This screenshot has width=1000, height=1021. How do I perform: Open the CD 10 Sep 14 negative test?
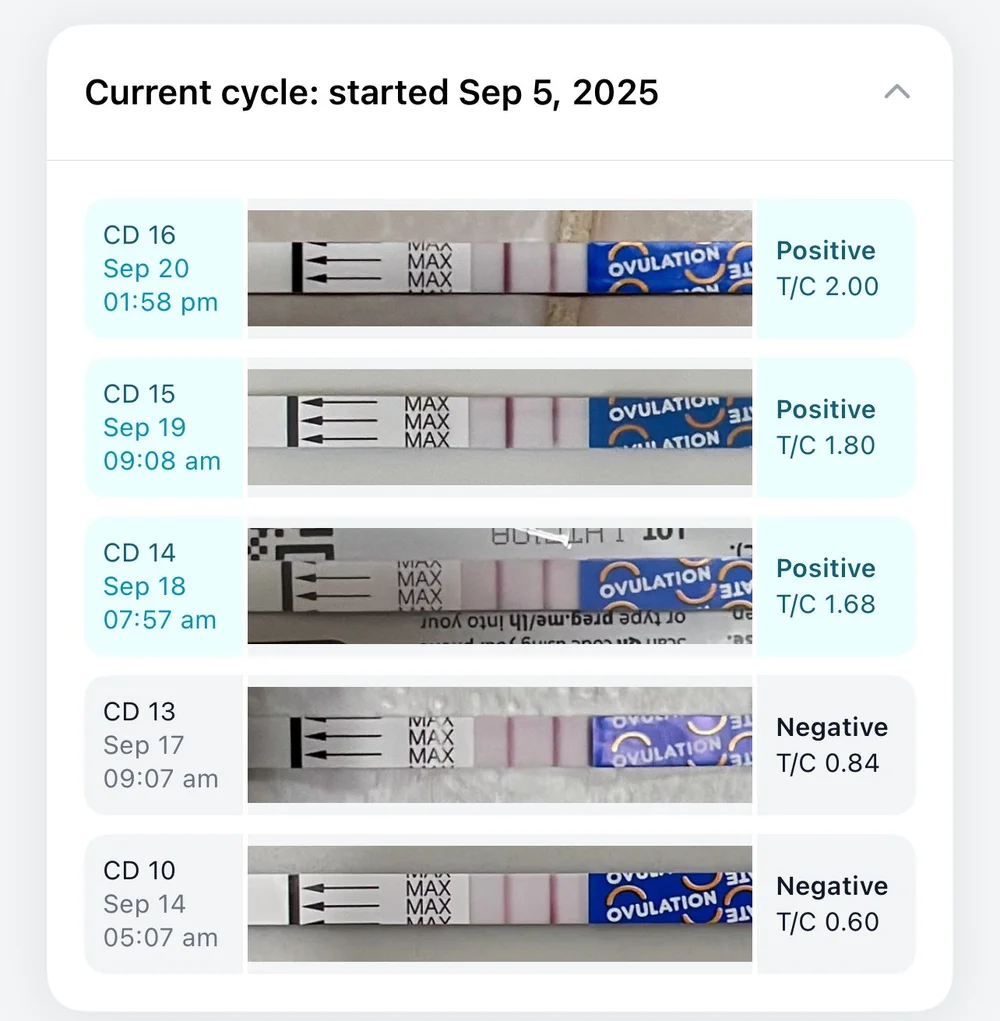(x=499, y=904)
